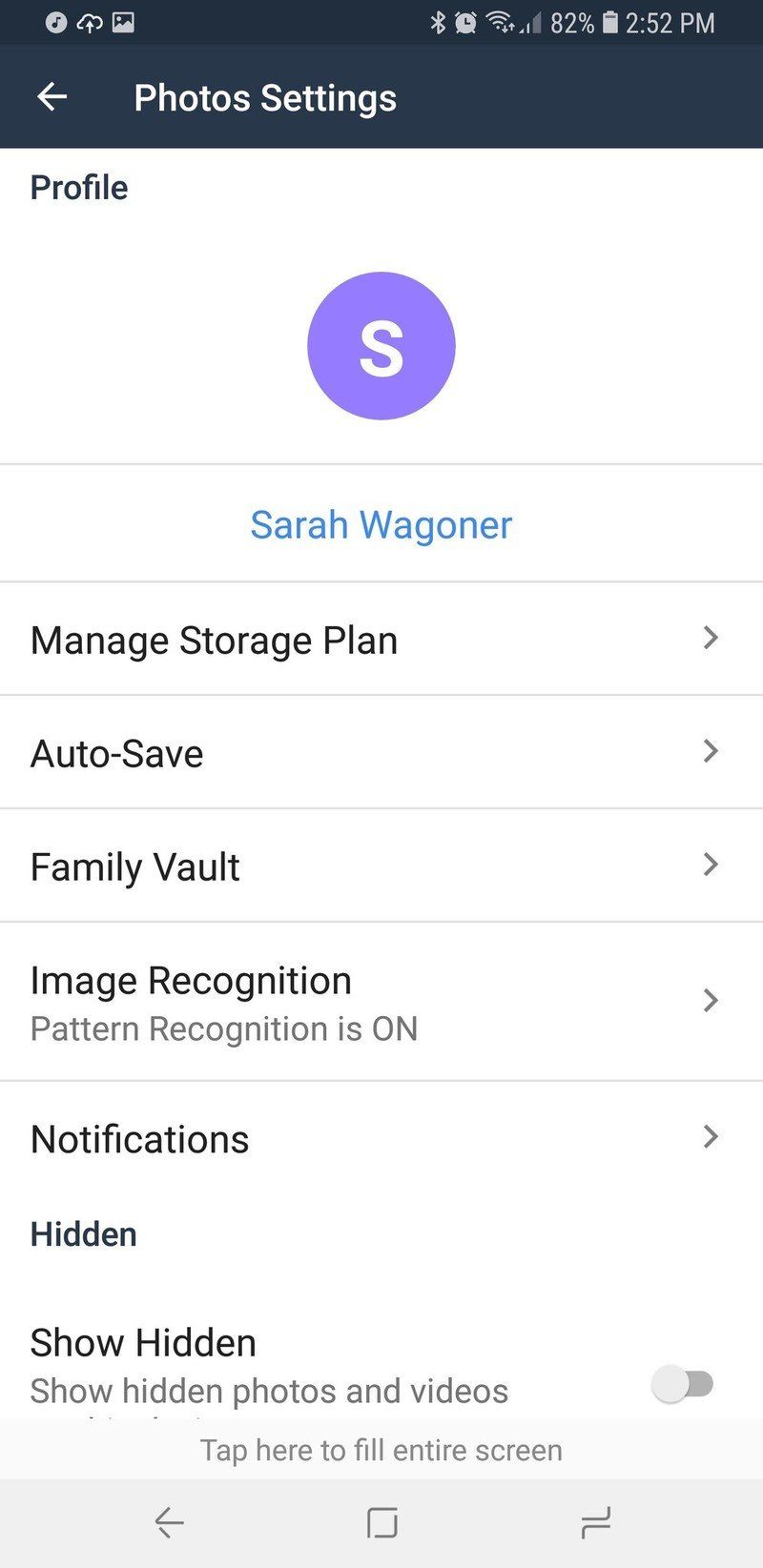The height and width of the screenshot is (1568, 763).
Task: Tap the Bluetooth icon in the status bar
Action: 437,21
